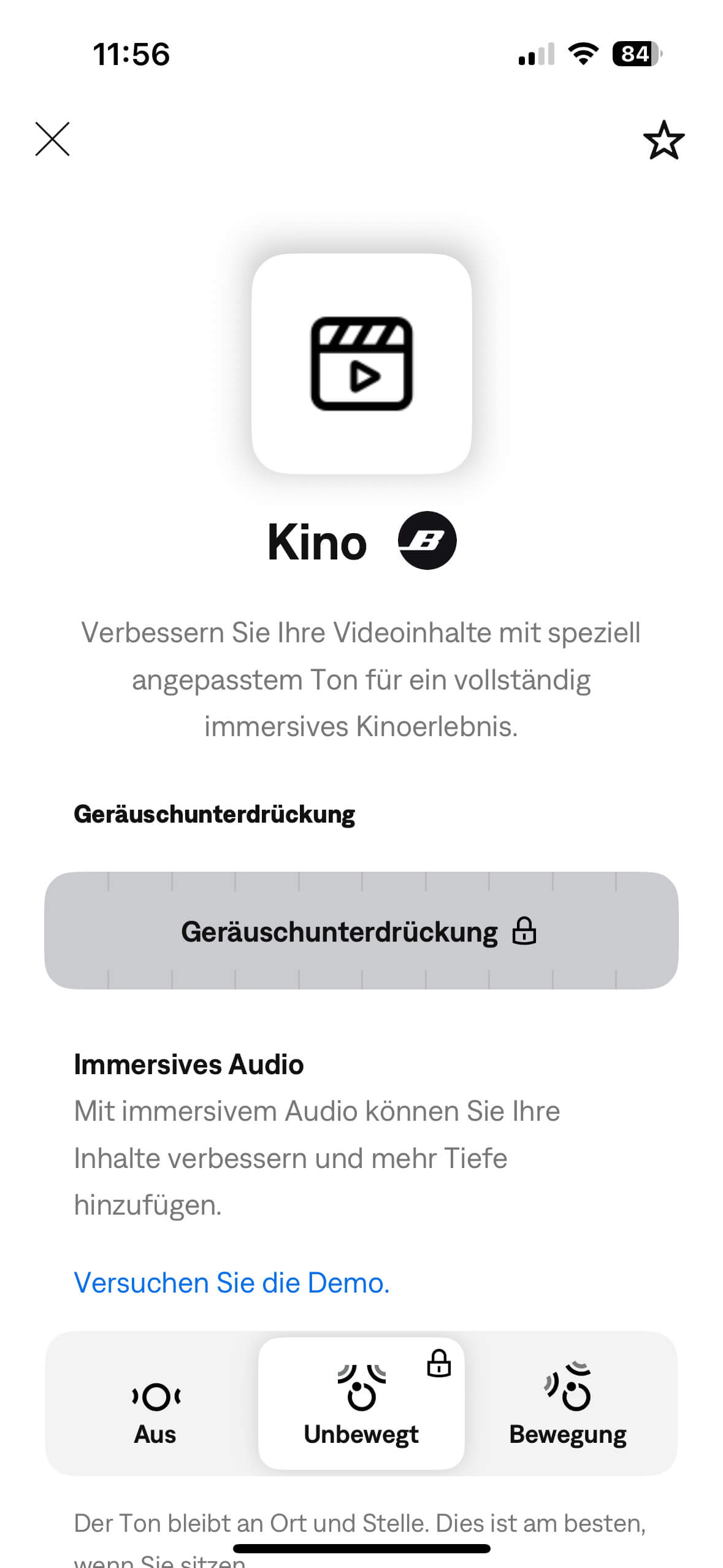Choose the Unbewegt immersive audio option
The image size is (723, 1568).
(361, 1405)
